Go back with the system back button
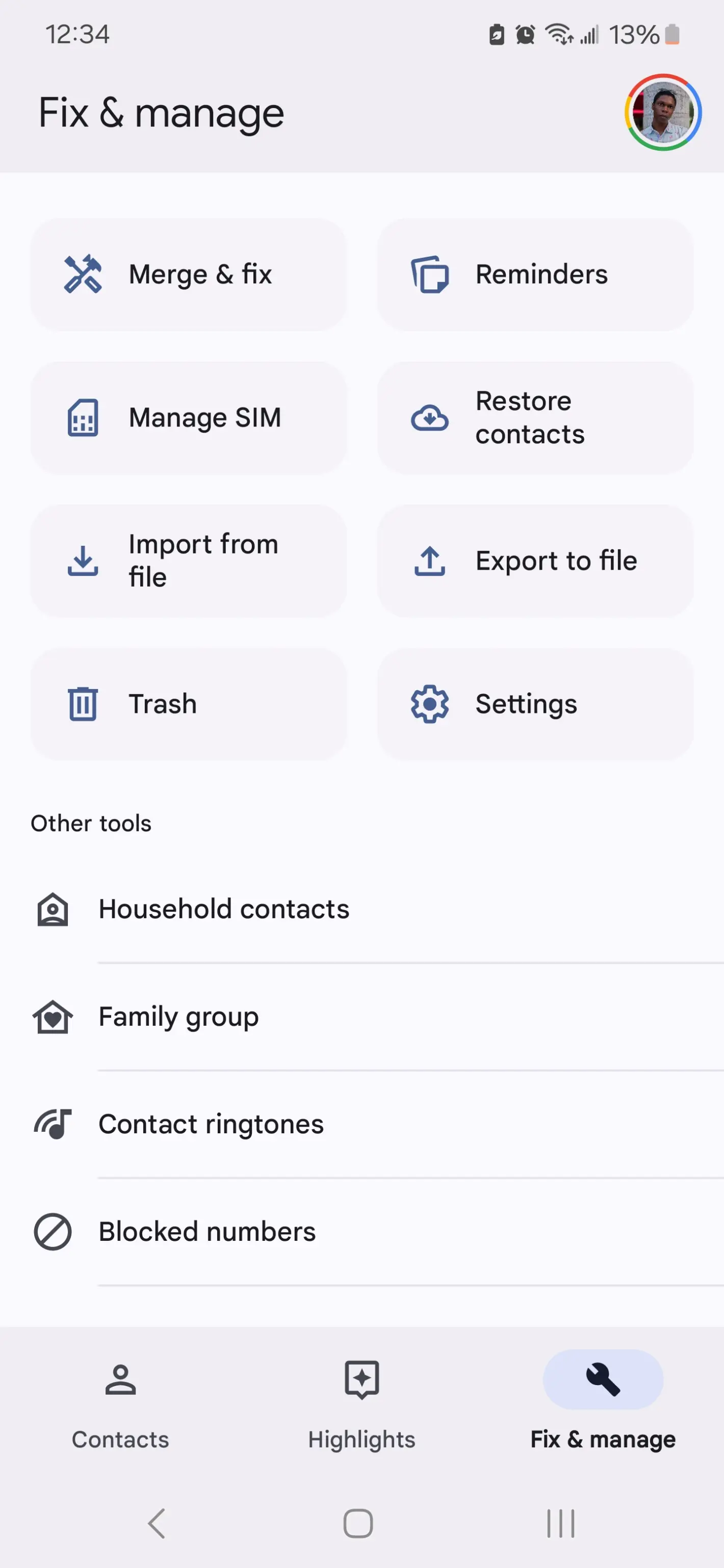Image resolution: width=724 pixels, height=1568 pixels. click(157, 1524)
